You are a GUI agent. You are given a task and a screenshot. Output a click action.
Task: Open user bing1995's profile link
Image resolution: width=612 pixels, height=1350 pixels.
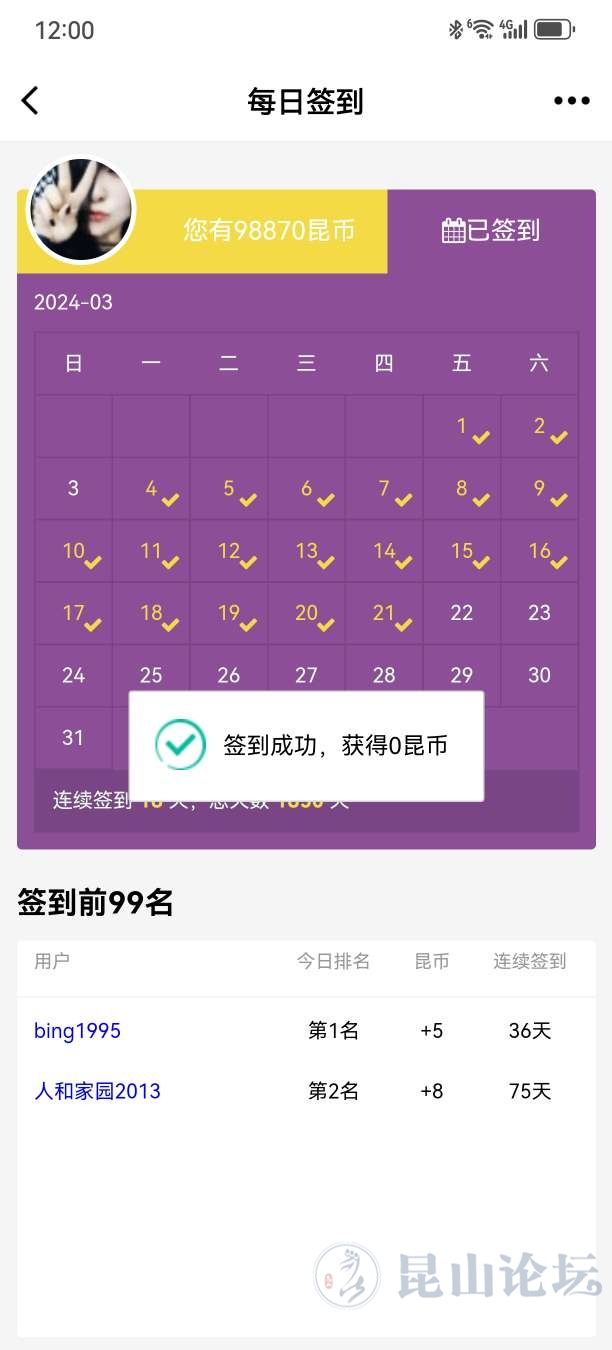pos(77,1030)
